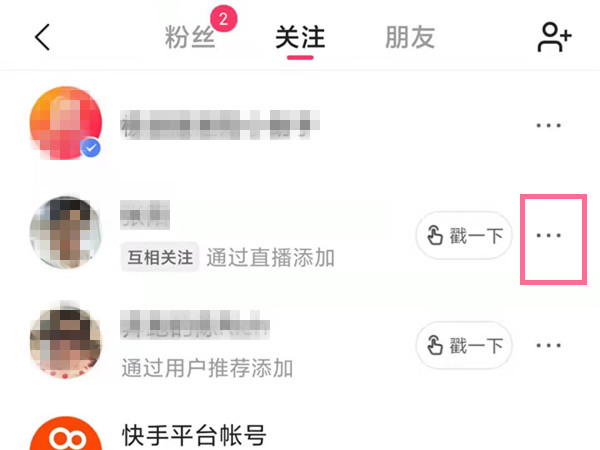600x450 pixels.
Task: Select the 关注 tab
Action: pyautogui.click(x=300, y=38)
